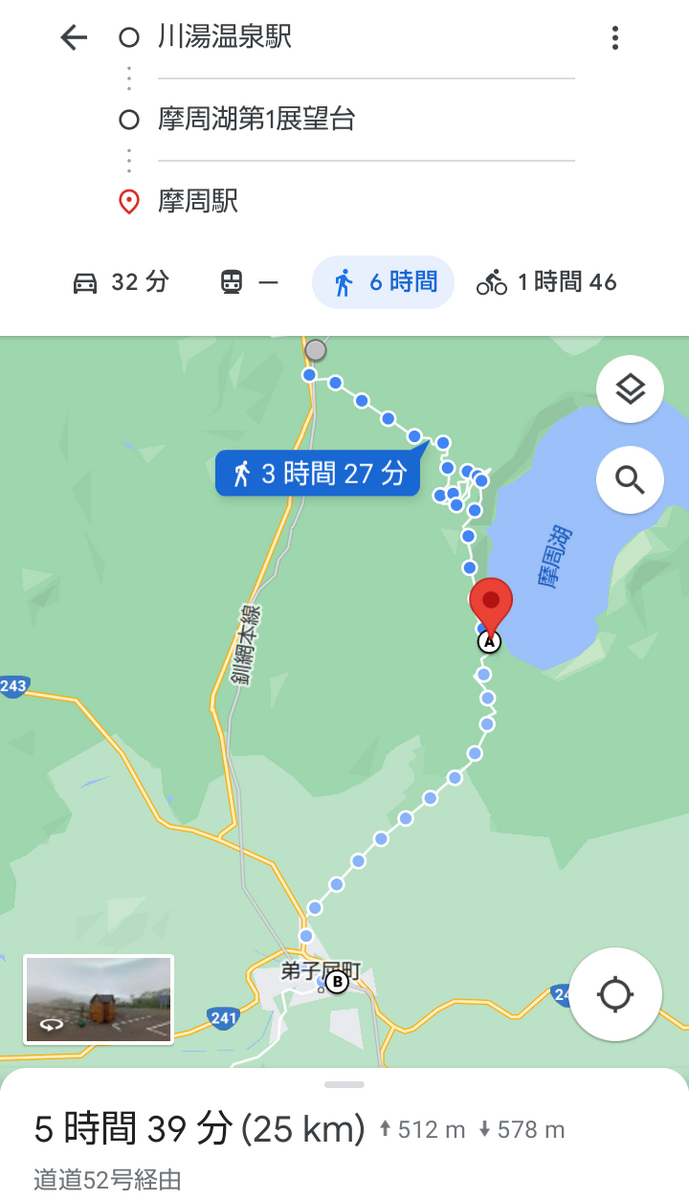Switch to cycling mode 1 時間 46
This screenshot has width=689, height=1200.
pos(547,282)
